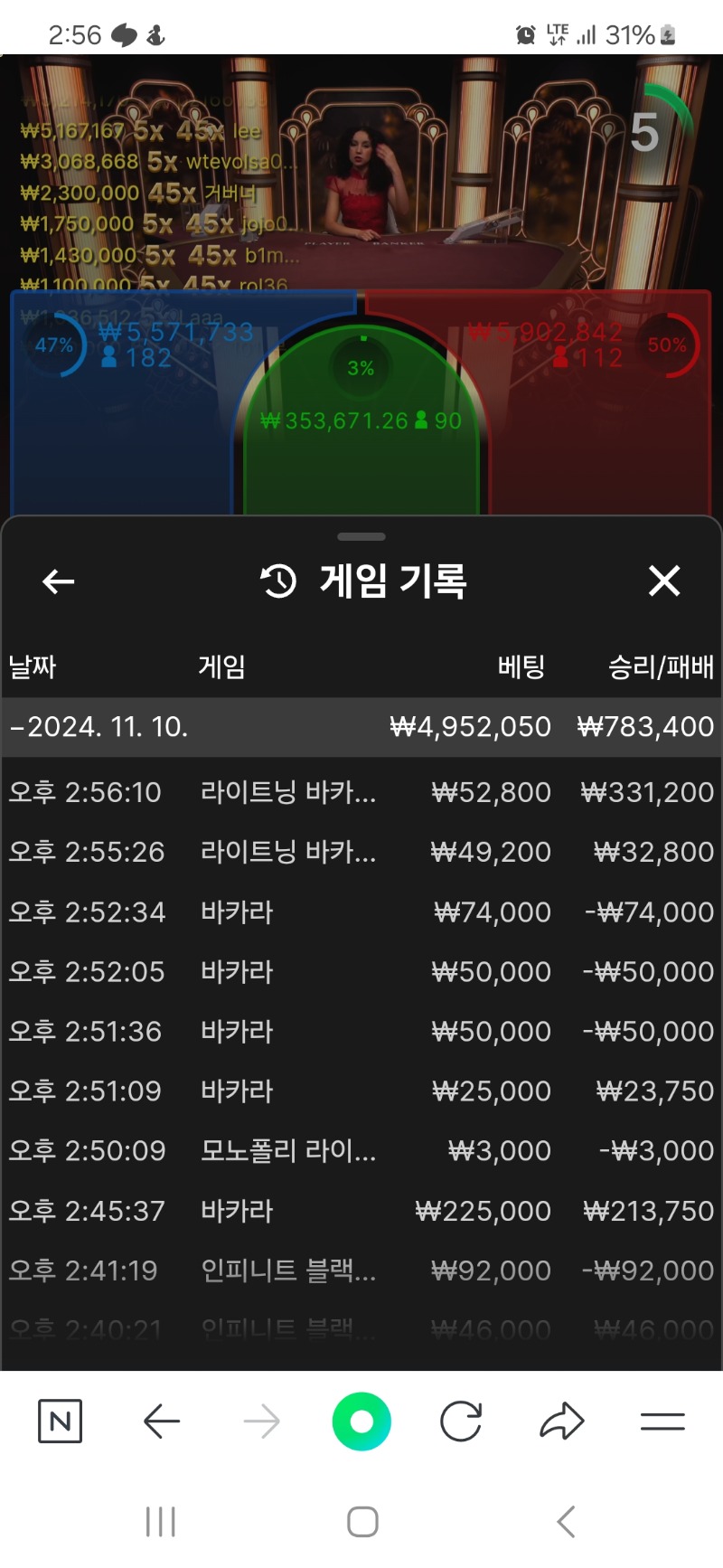Collapse the 2024. 11. 10. date group

[361, 727]
